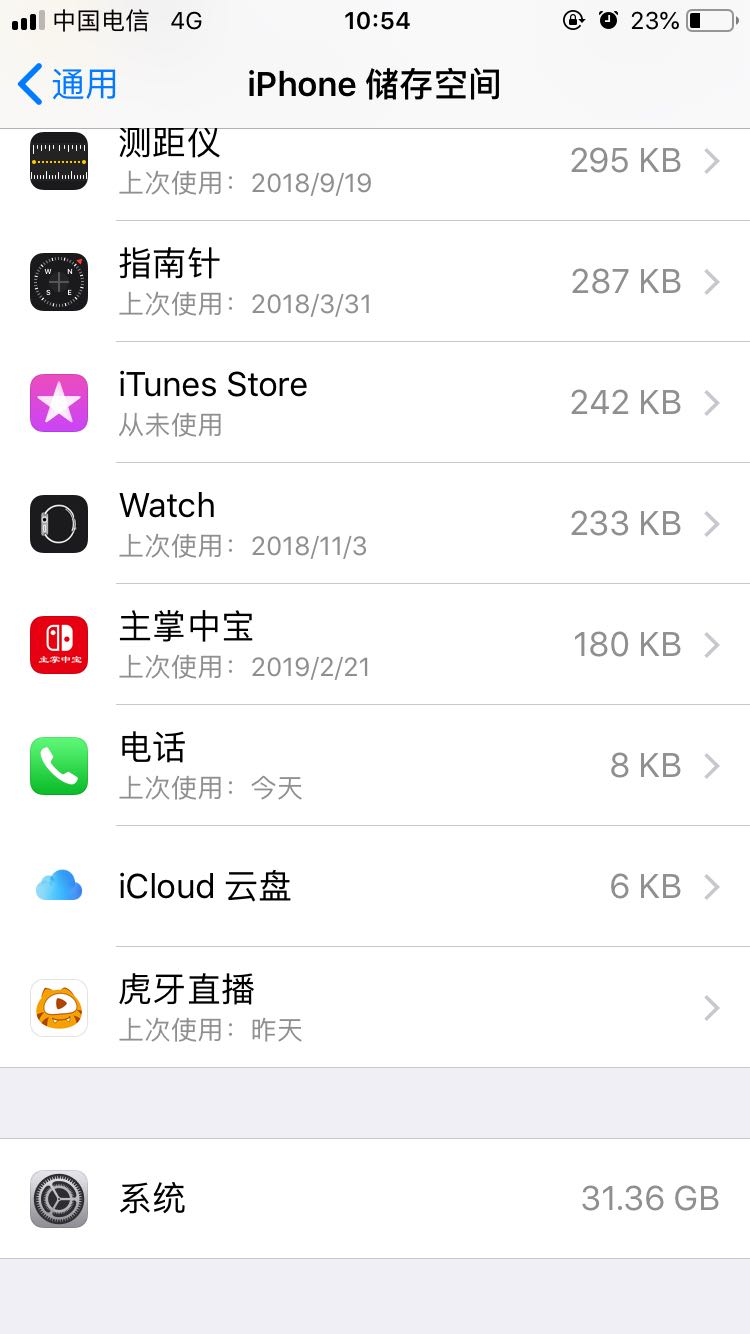Open 虎牙直播 storage details
750x1334 pixels.
click(x=375, y=1008)
